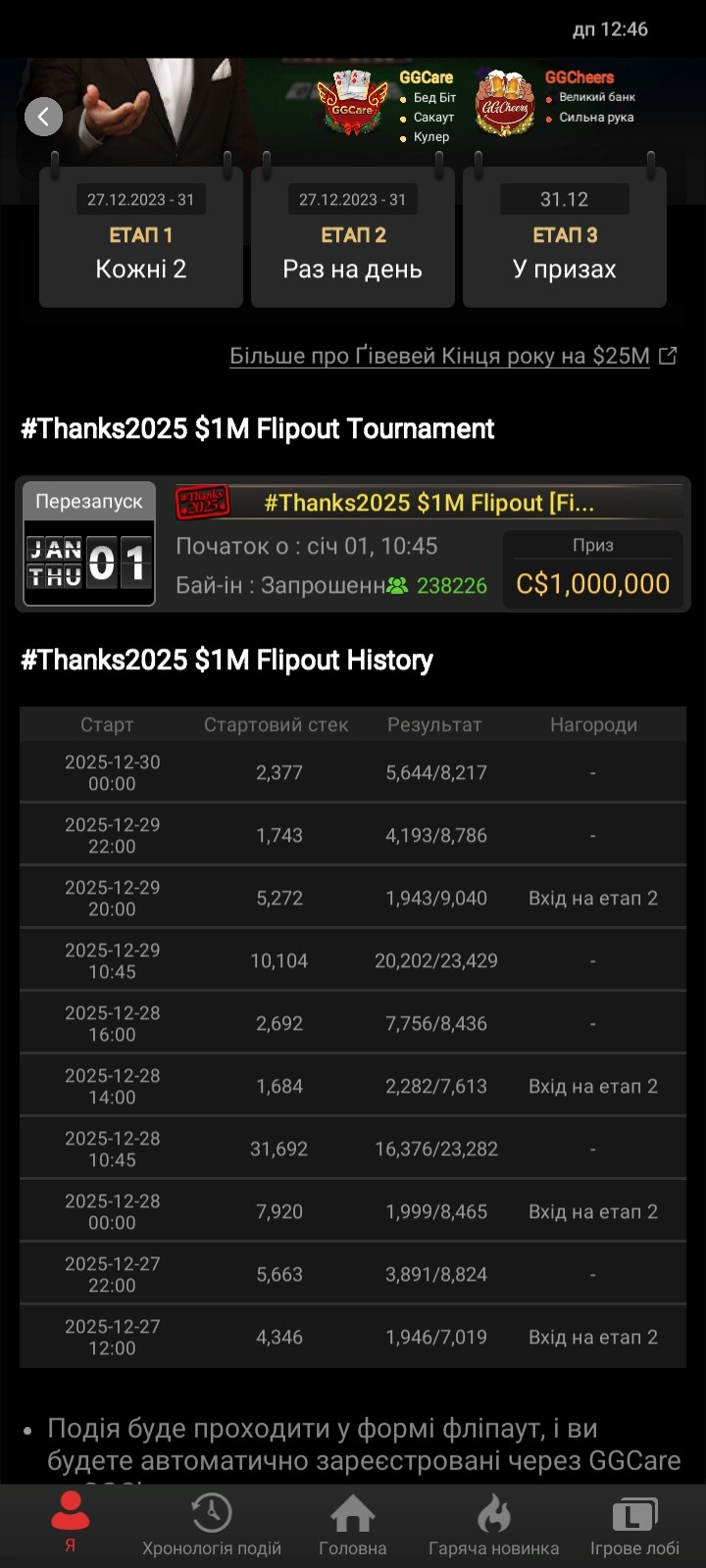The width and height of the screenshot is (706, 1568).
Task: Switch to the Ігрове лобі tab
Action: pyautogui.click(x=634, y=1525)
